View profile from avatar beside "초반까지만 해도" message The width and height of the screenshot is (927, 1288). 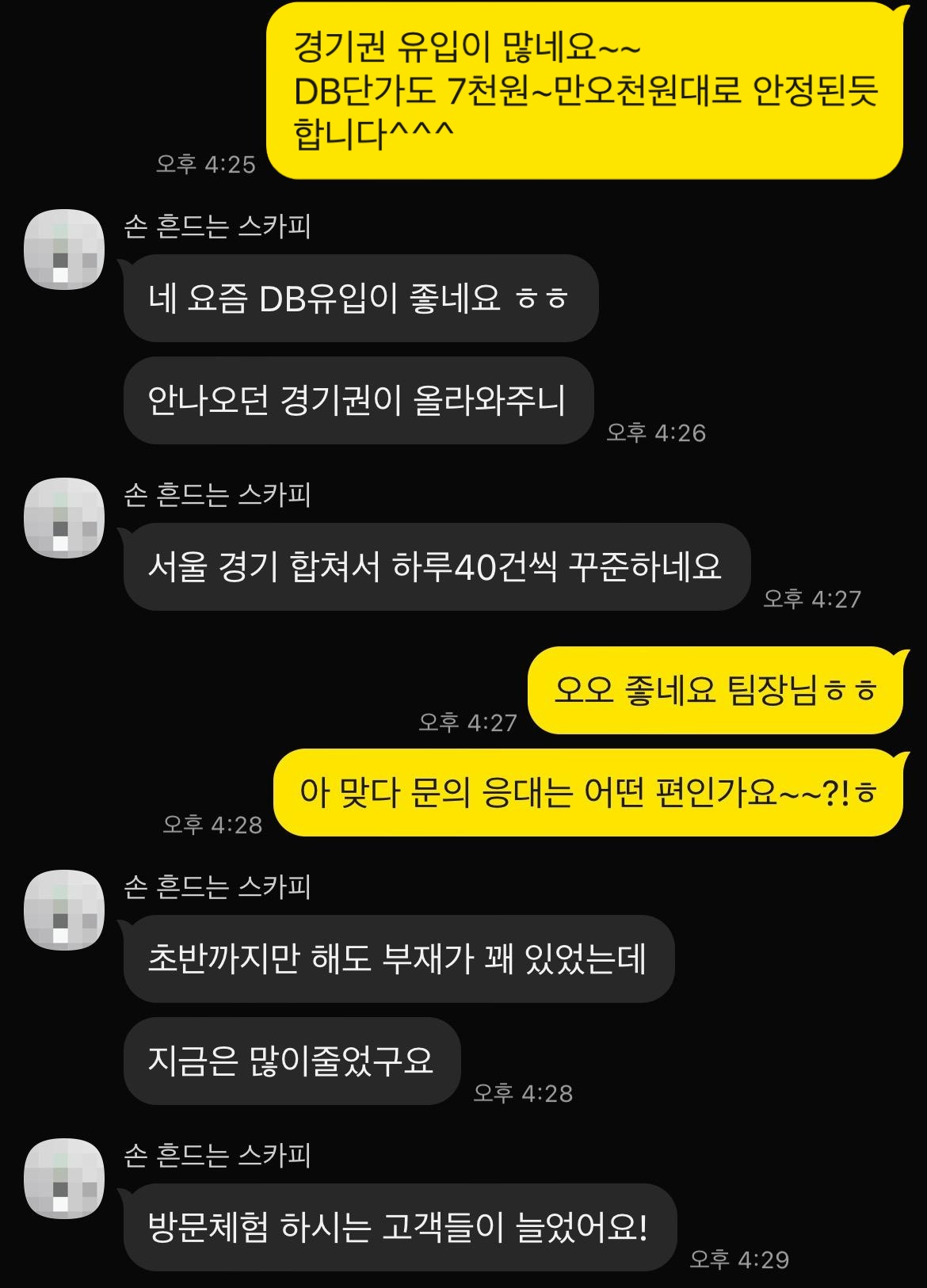point(65,909)
